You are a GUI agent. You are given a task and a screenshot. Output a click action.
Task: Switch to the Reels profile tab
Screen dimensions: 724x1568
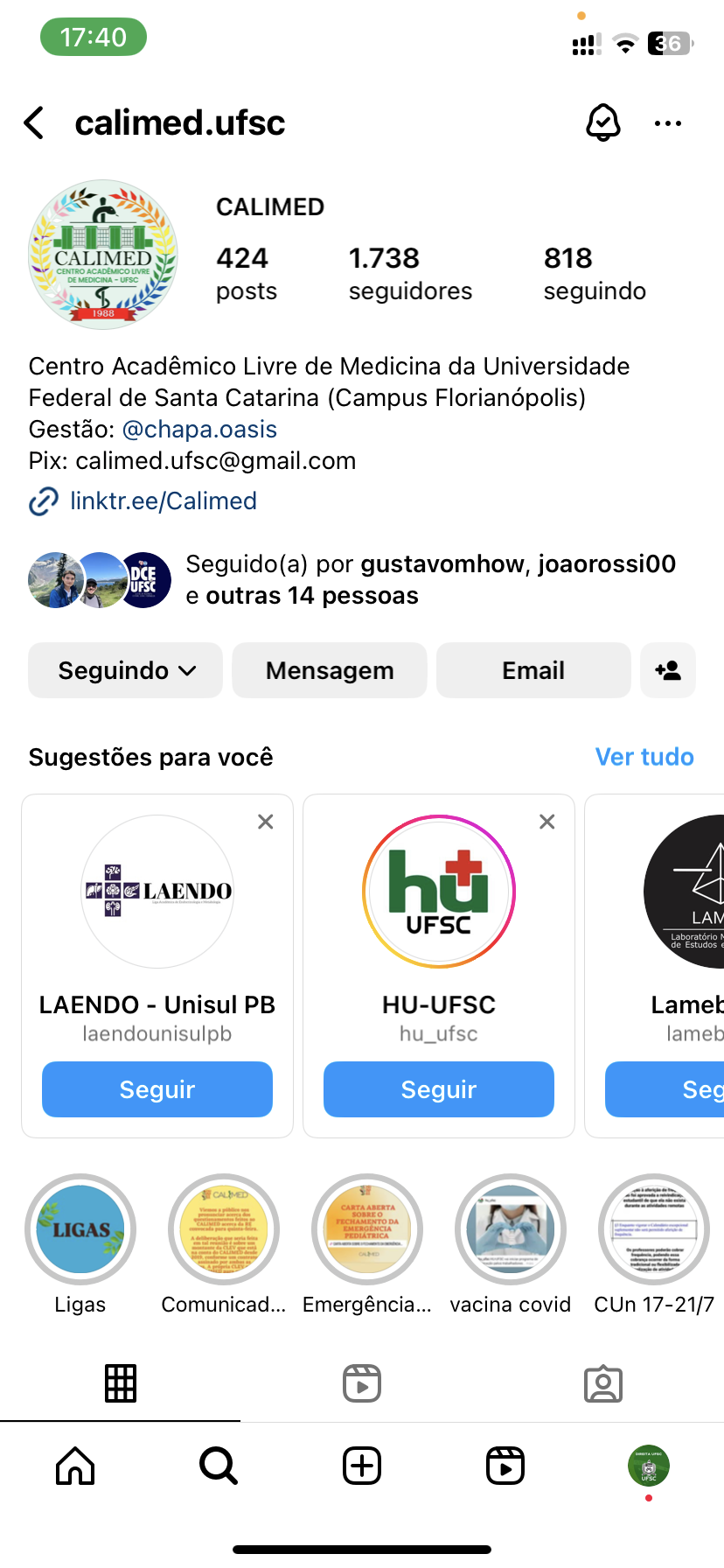[362, 1384]
